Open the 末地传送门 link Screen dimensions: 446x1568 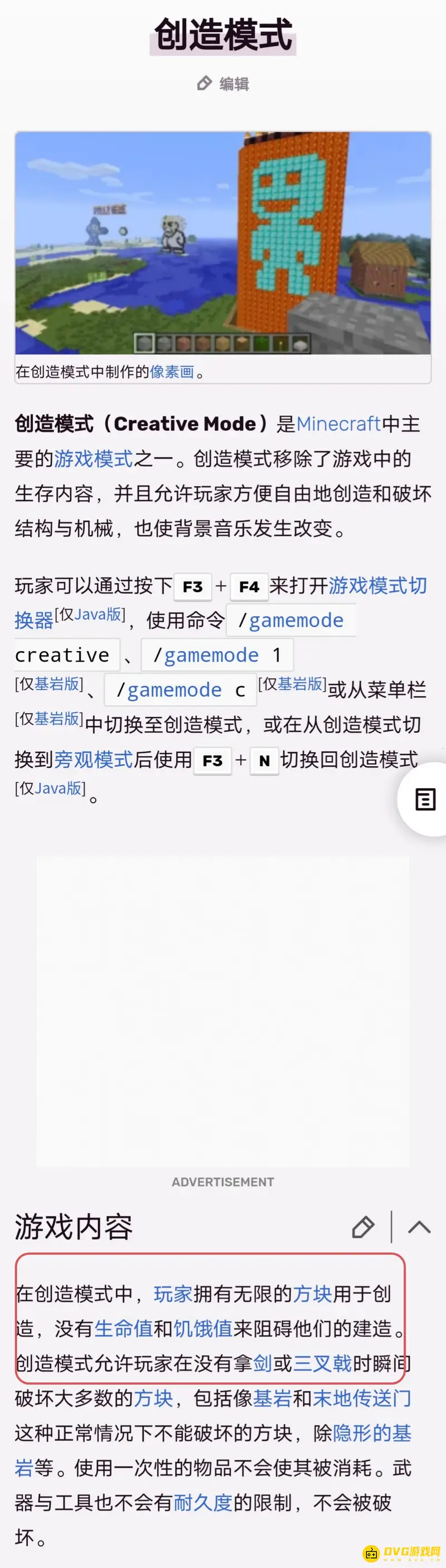361,1398
